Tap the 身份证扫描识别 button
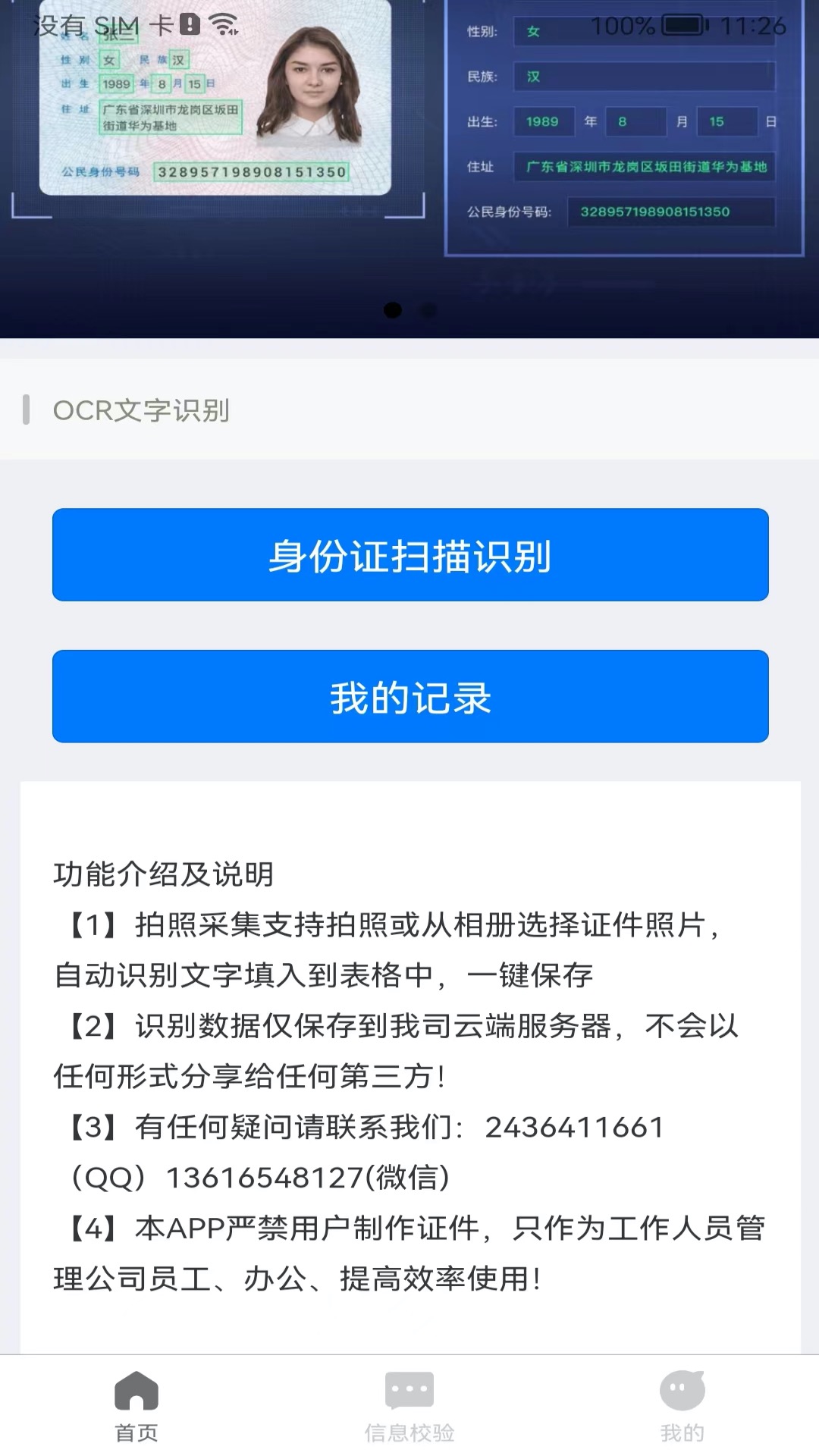 pos(410,554)
